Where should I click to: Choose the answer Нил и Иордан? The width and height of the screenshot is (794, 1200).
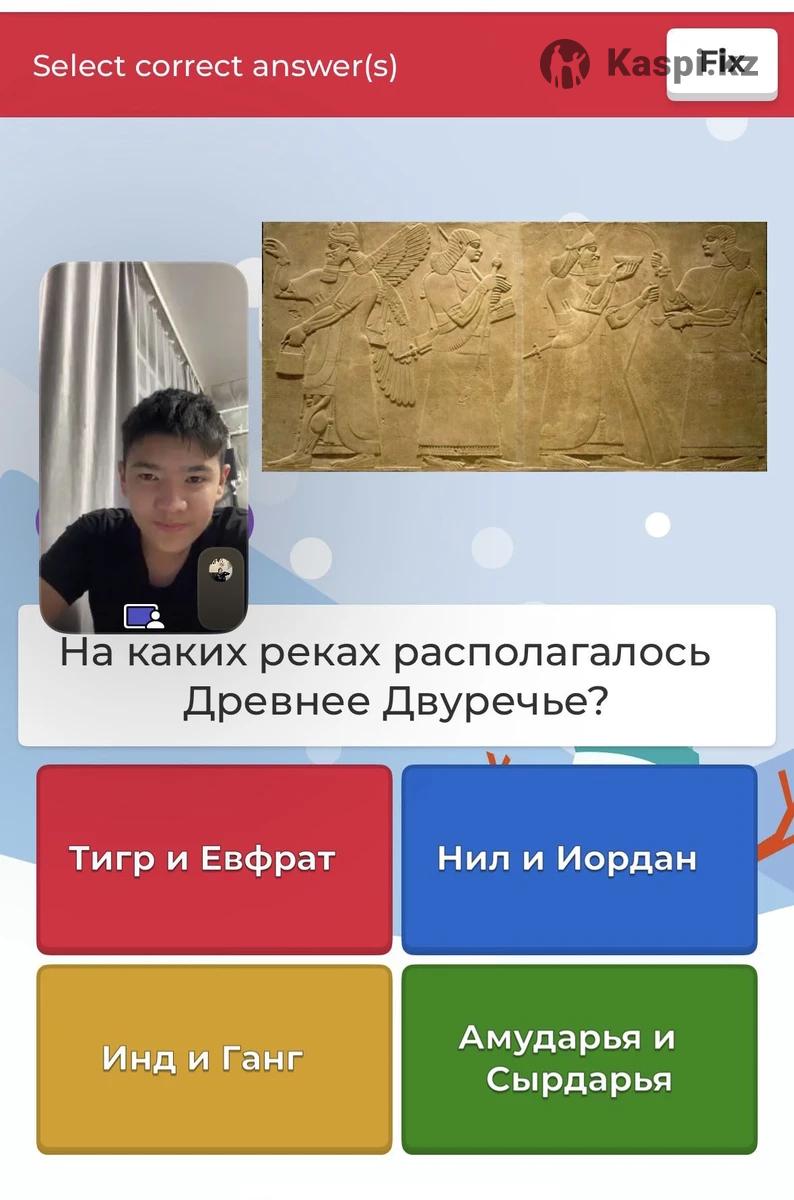tap(579, 859)
